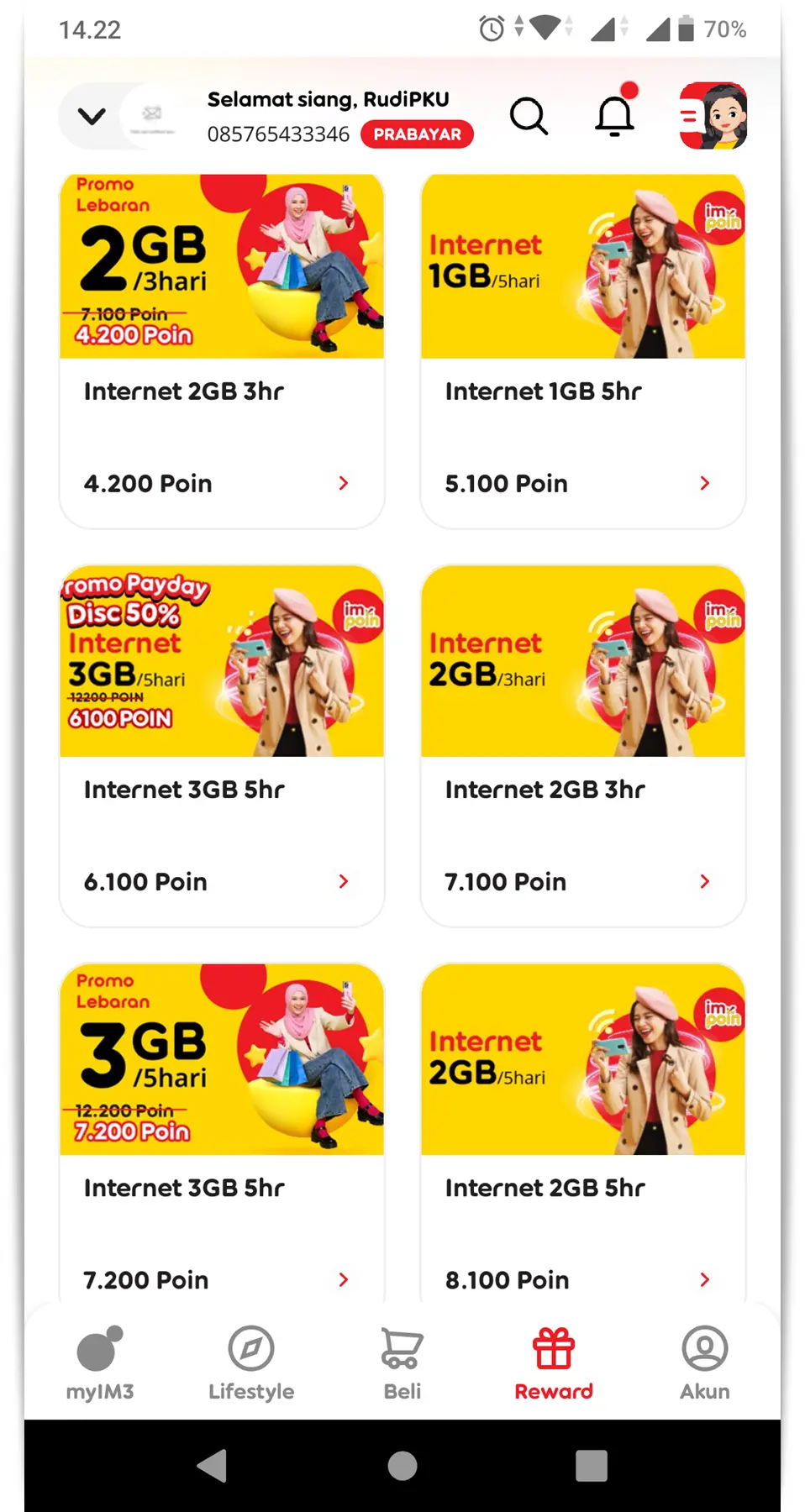Open Internet 2GB 3hr for 4.200 Poin
Image resolution: width=805 pixels, height=1512 pixels.
222,353
